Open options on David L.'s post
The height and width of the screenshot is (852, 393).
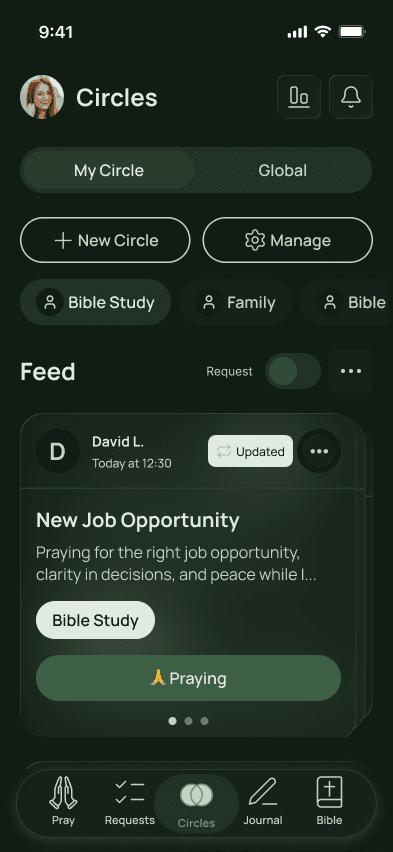[x=319, y=451]
